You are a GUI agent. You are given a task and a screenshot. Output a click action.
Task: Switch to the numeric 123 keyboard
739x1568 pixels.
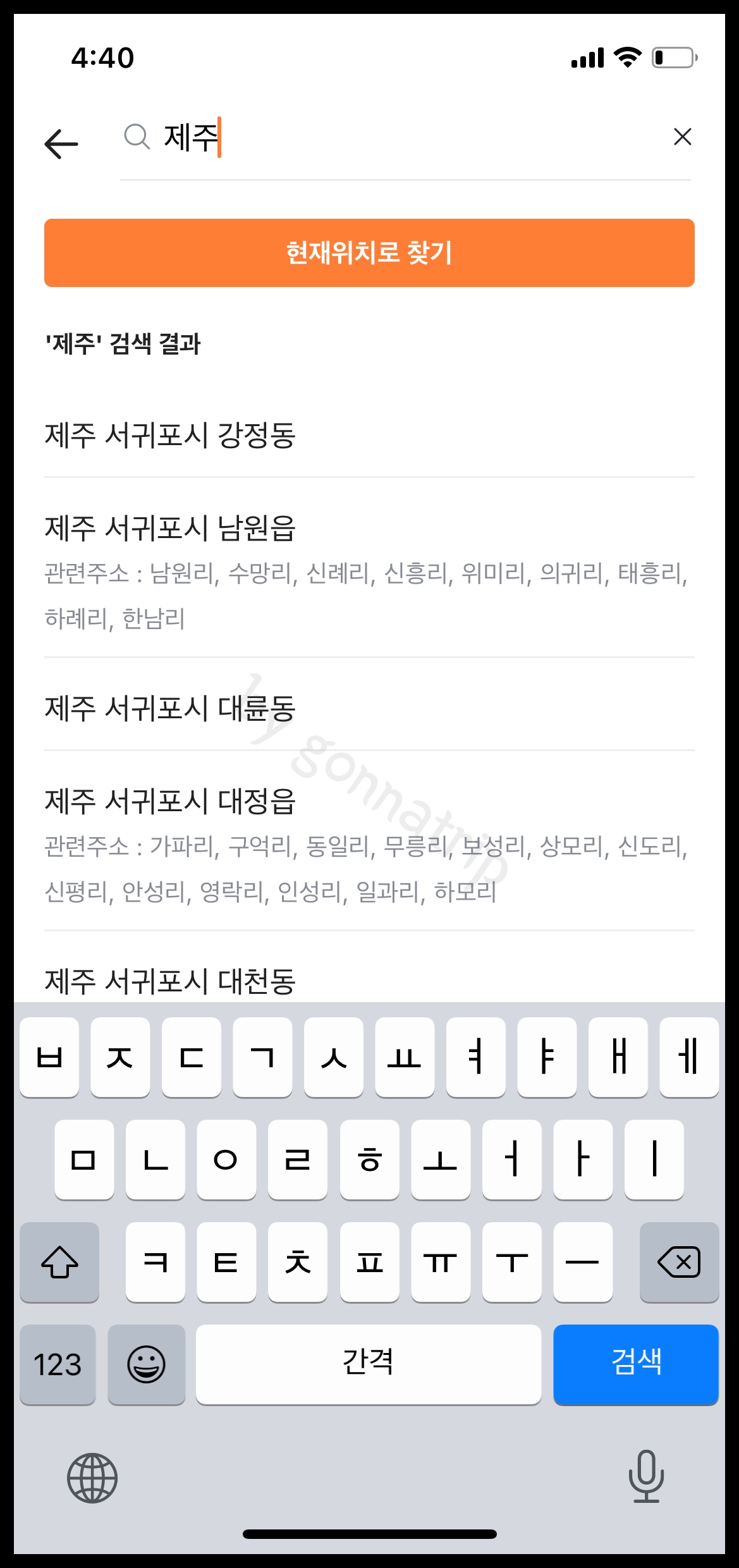coord(58,1364)
